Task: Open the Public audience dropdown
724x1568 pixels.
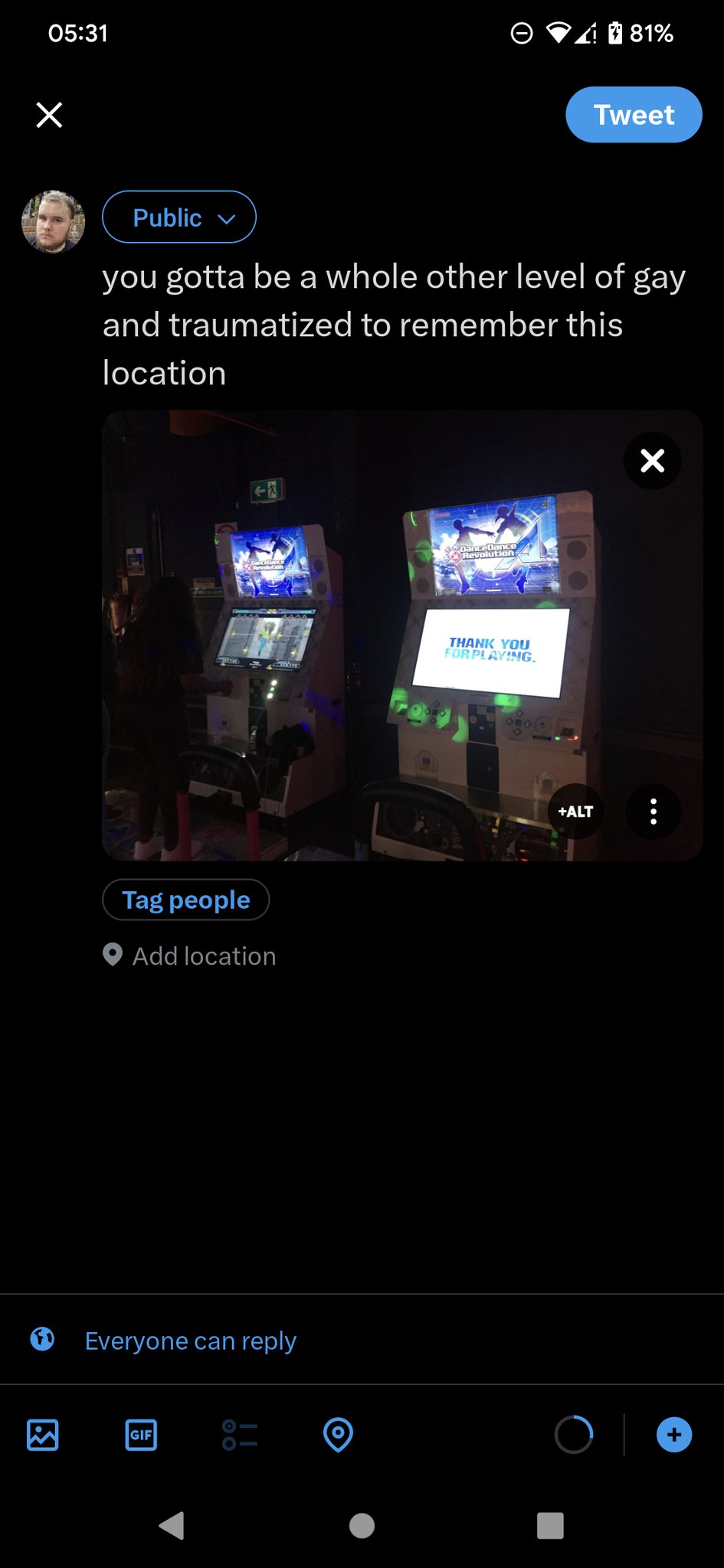Action: coord(179,217)
